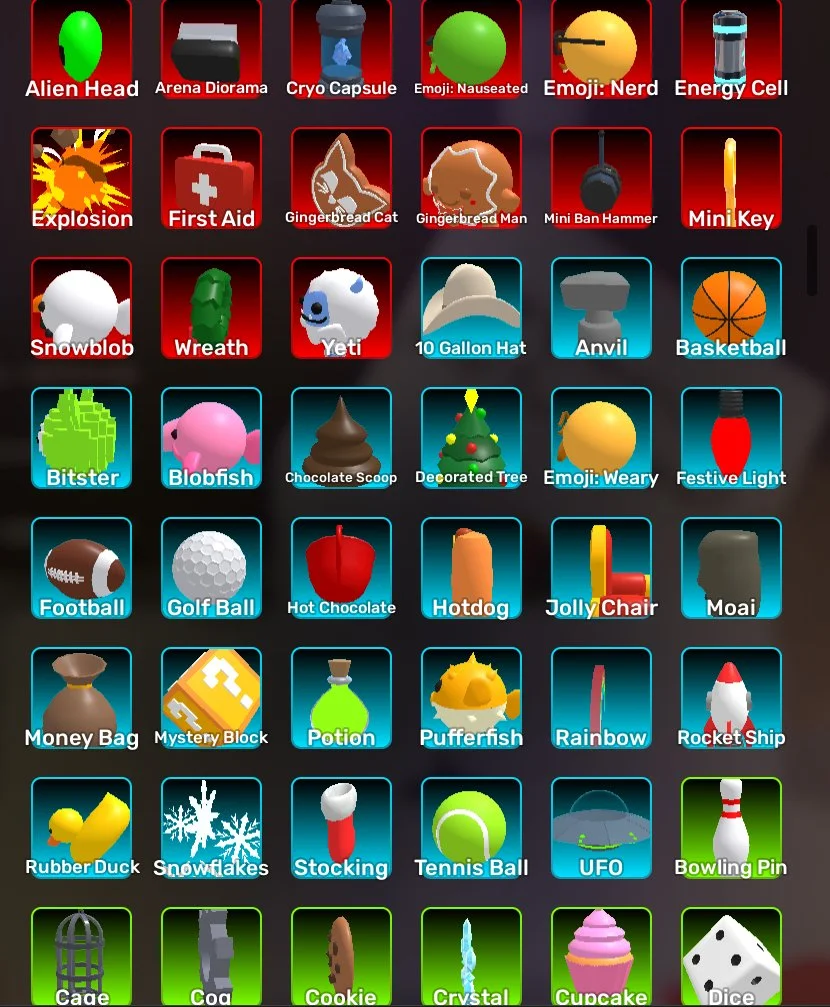Pick the Energy Cell item
Viewport: 830px width, 1007px height.
731,48
